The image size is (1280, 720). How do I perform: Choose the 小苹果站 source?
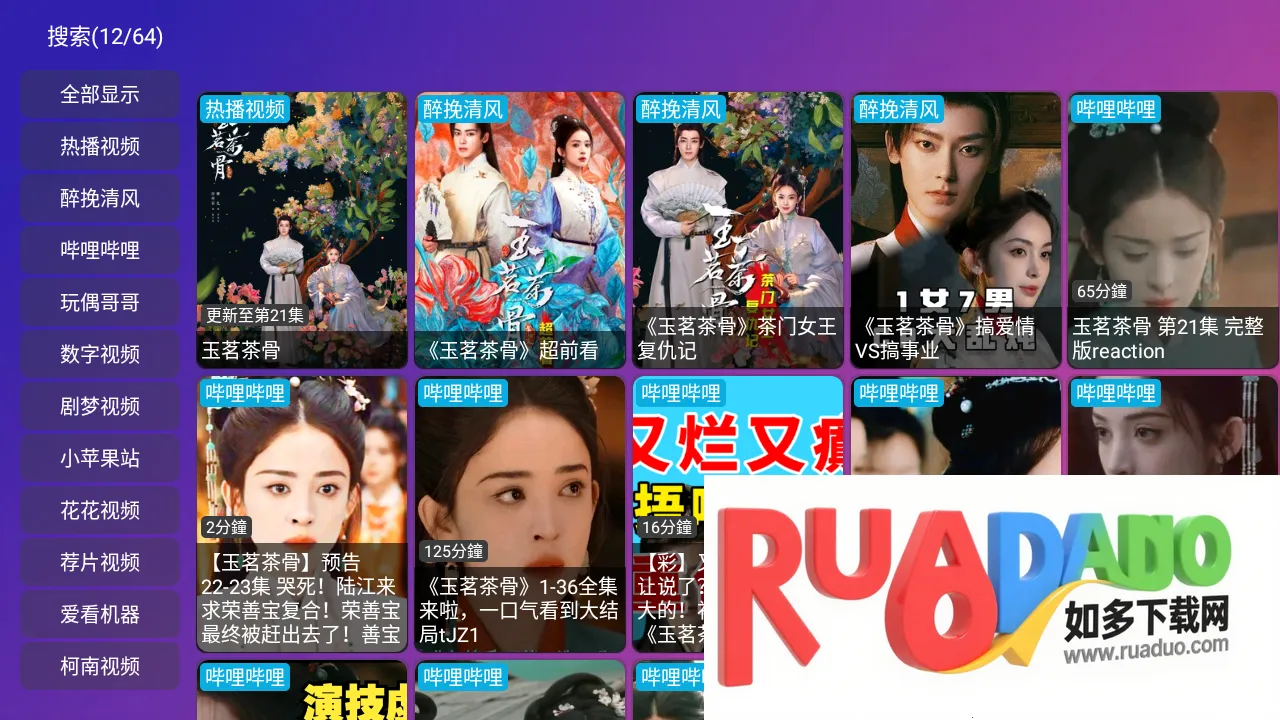[x=100, y=459]
